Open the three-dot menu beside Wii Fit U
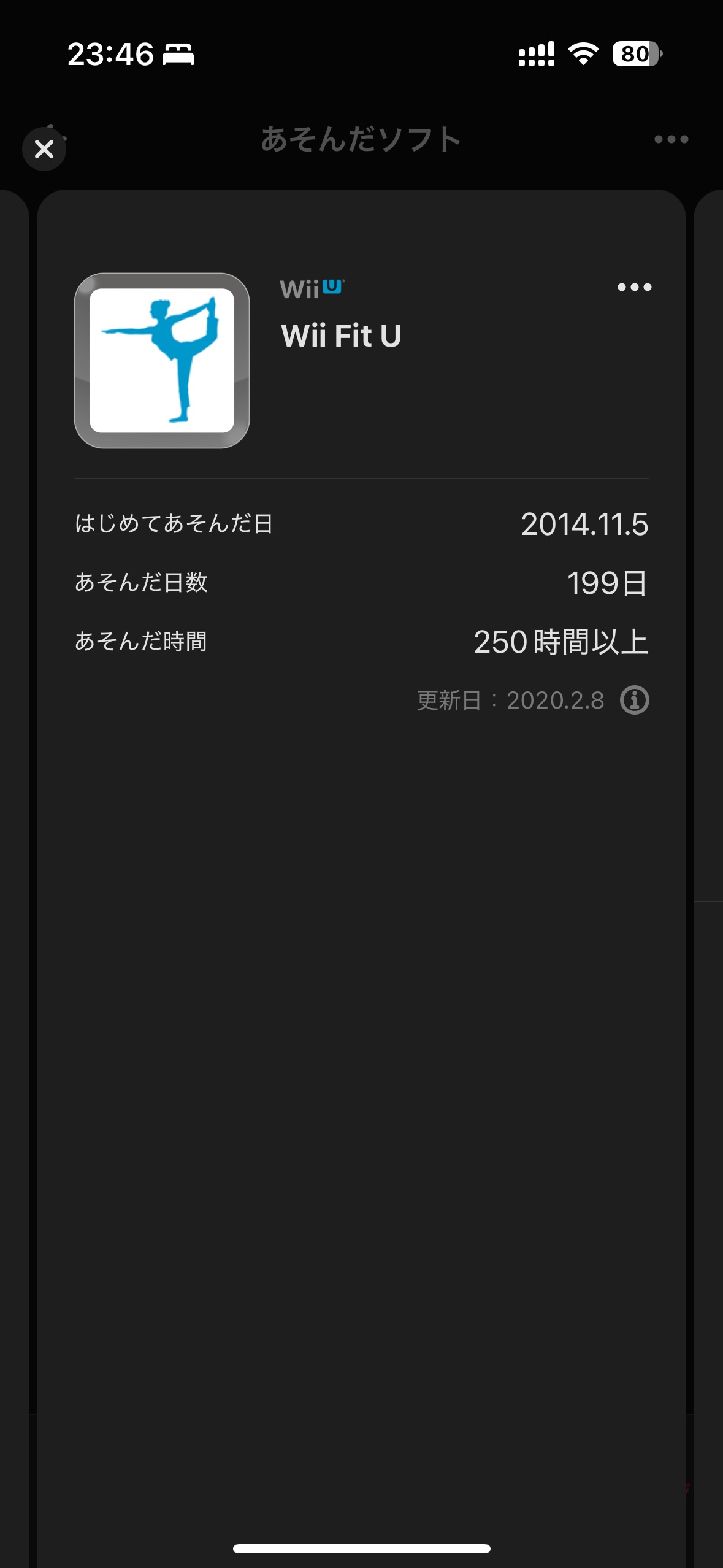Image resolution: width=723 pixels, height=1568 pixels. point(634,287)
